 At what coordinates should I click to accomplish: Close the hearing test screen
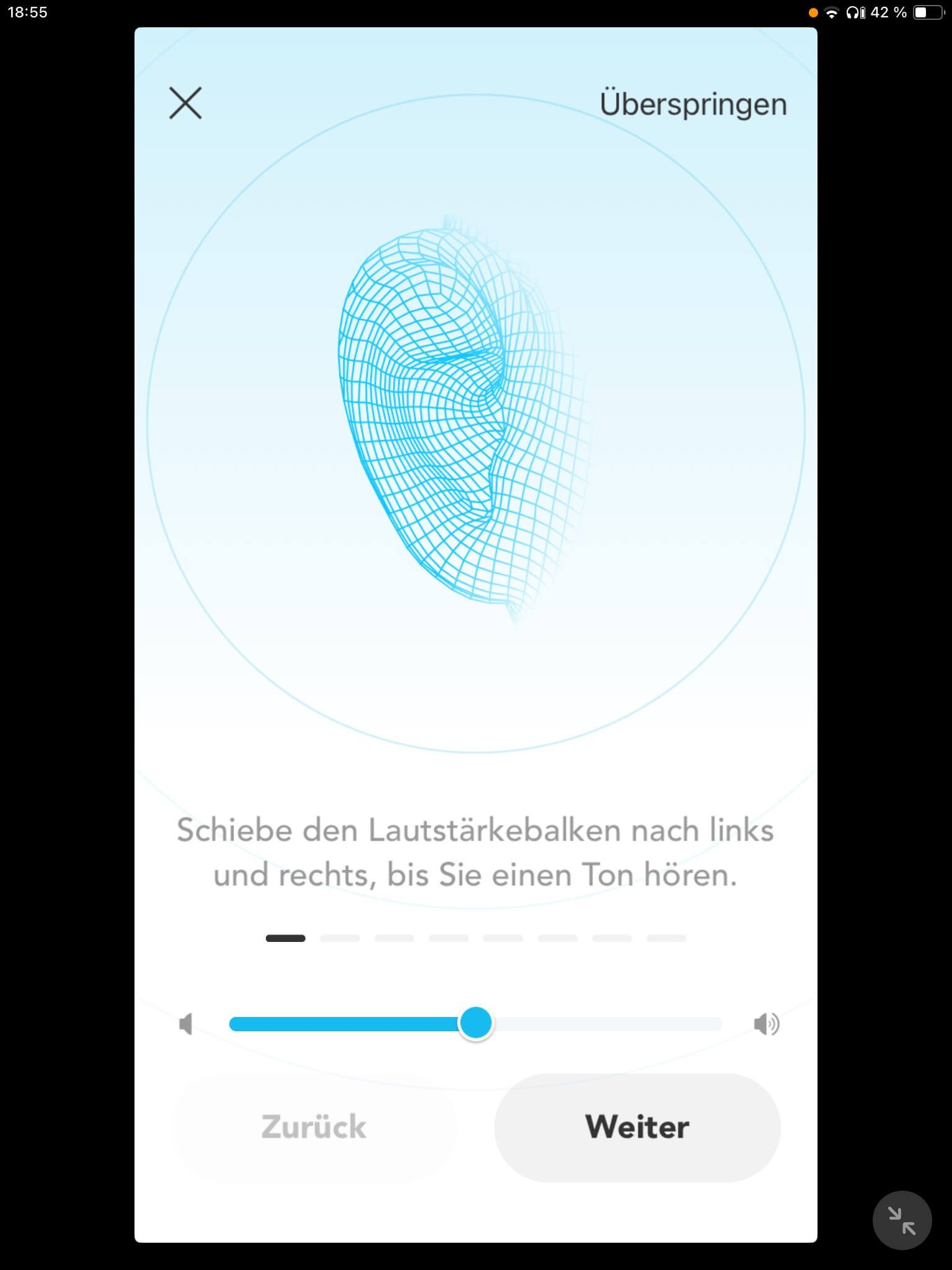point(185,103)
